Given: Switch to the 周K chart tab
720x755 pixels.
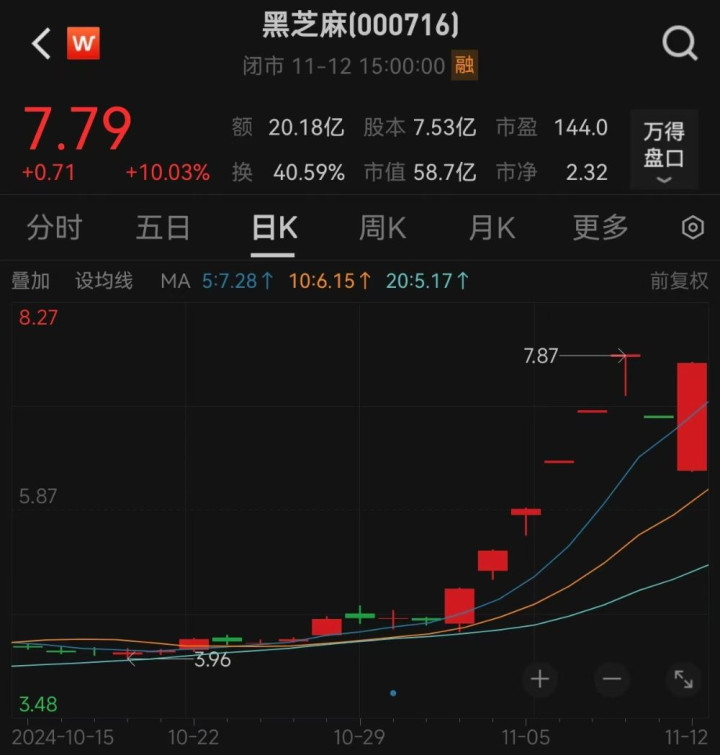Looking at the screenshot, I should [x=382, y=228].
